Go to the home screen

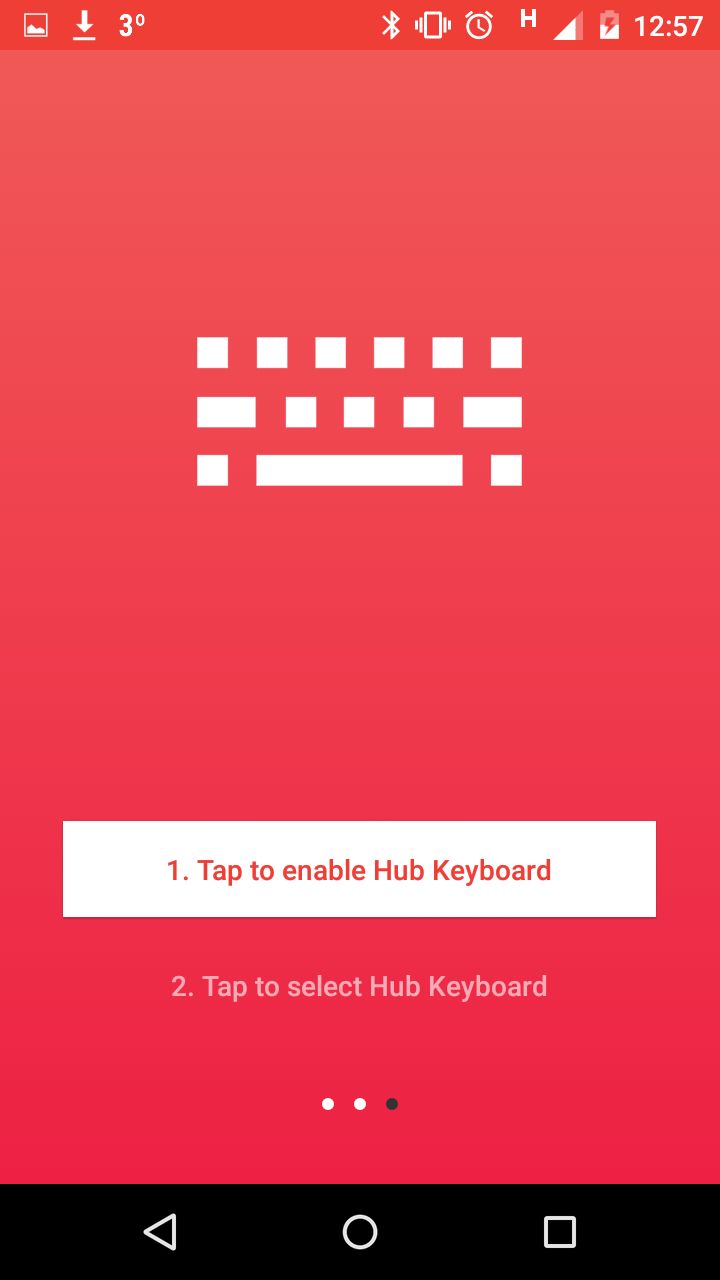[360, 1232]
